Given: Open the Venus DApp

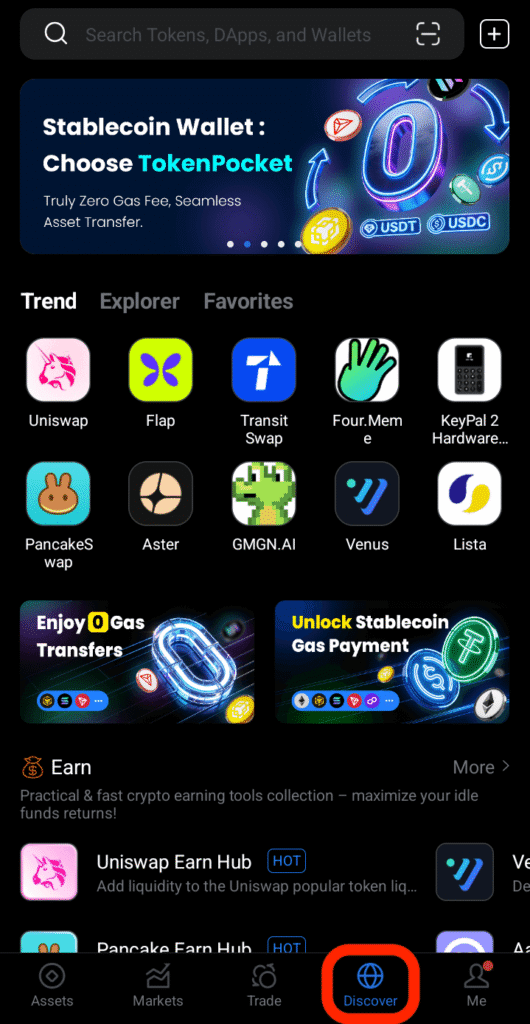Looking at the screenshot, I should (367, 507).
